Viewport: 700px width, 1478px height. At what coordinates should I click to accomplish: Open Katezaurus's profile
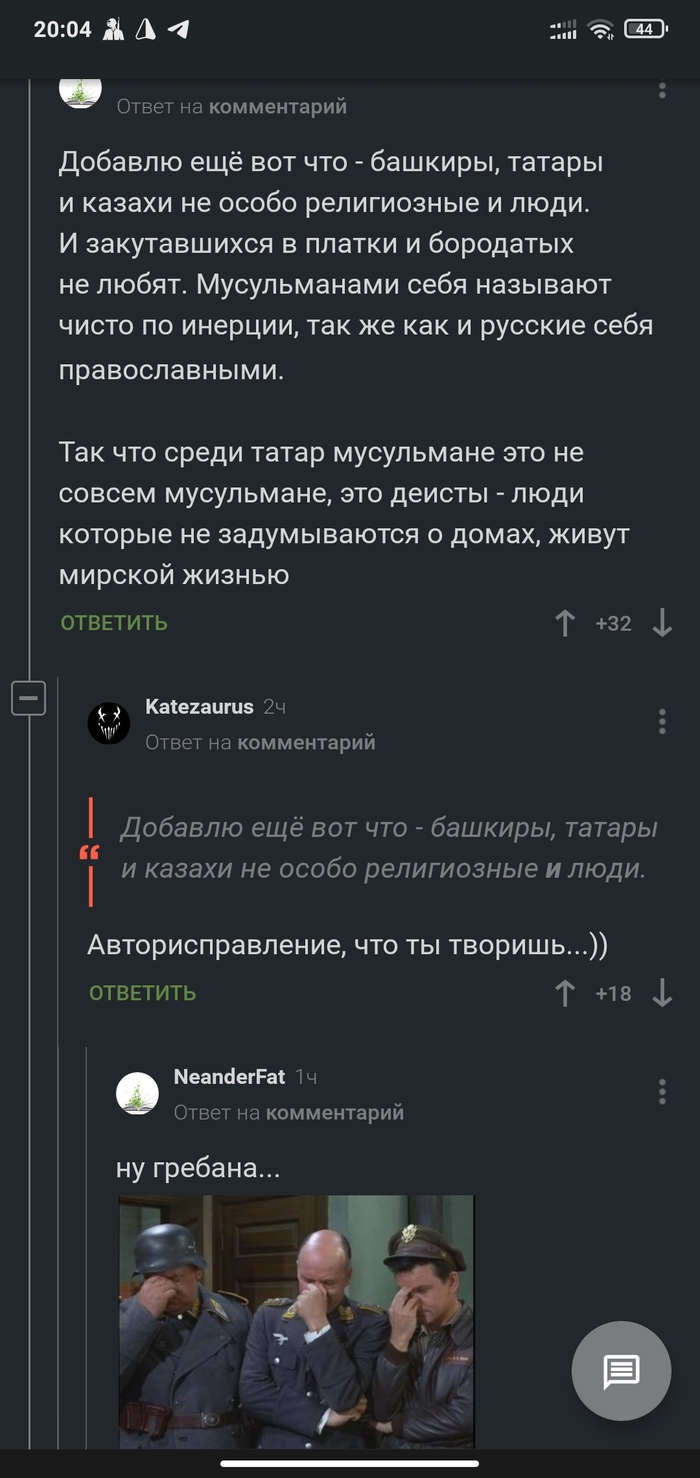[x=199, y=707]
